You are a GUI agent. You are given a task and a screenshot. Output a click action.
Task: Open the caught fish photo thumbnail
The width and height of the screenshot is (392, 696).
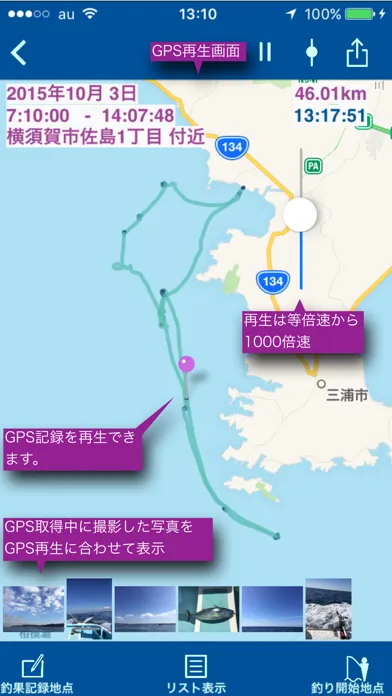[209, 609]
